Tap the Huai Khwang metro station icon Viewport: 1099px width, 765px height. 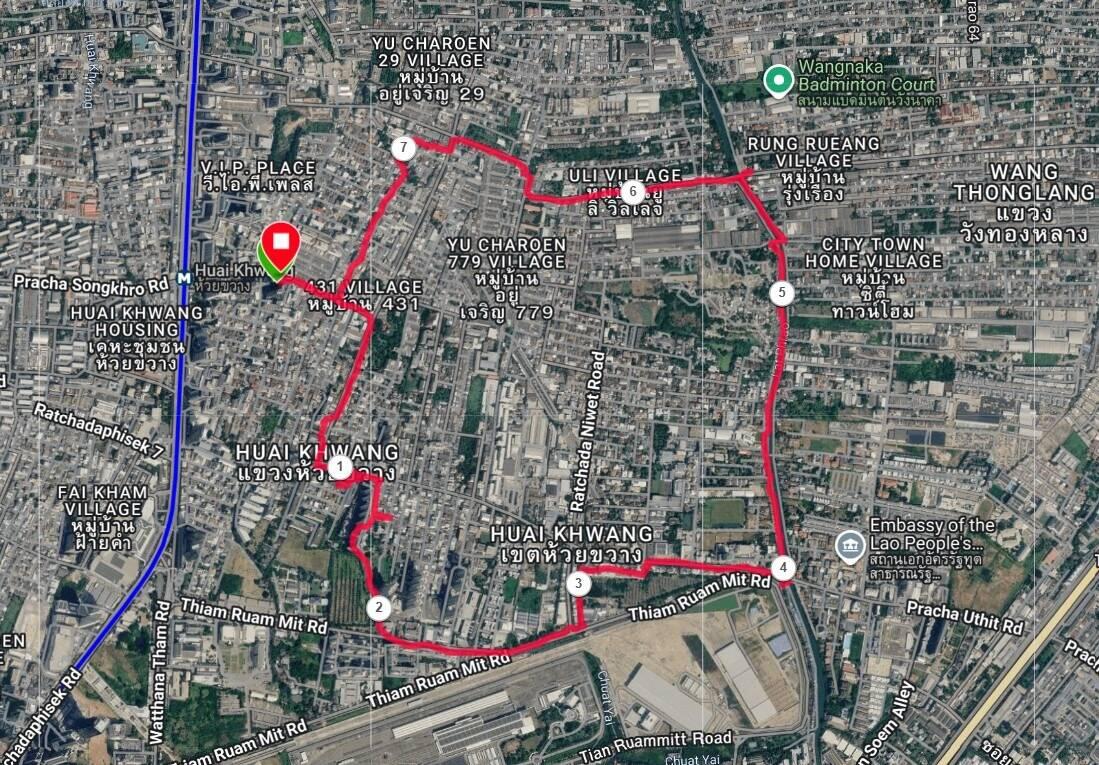pos(184,279)
